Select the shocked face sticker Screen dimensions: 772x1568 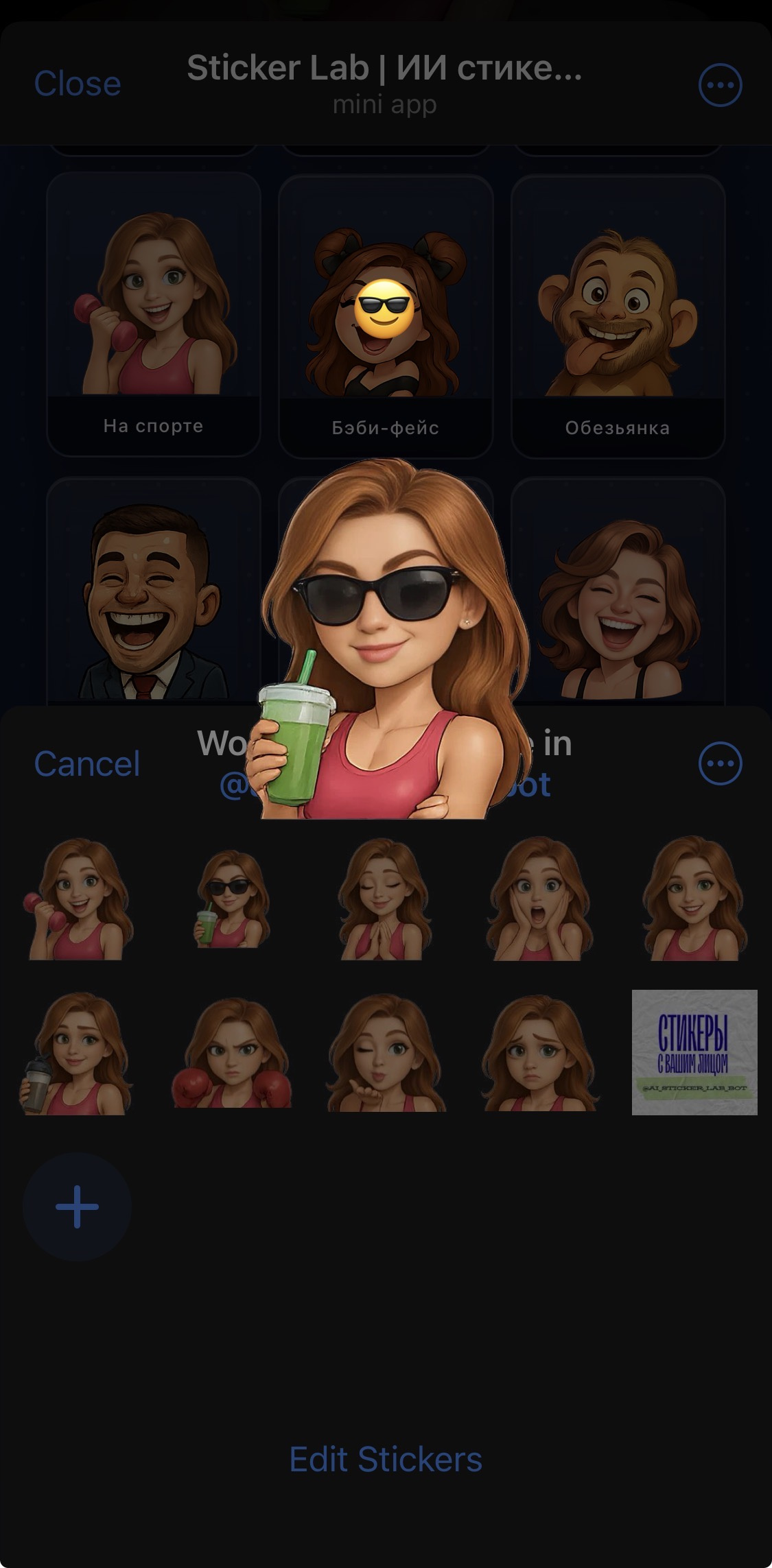(540, 899)
